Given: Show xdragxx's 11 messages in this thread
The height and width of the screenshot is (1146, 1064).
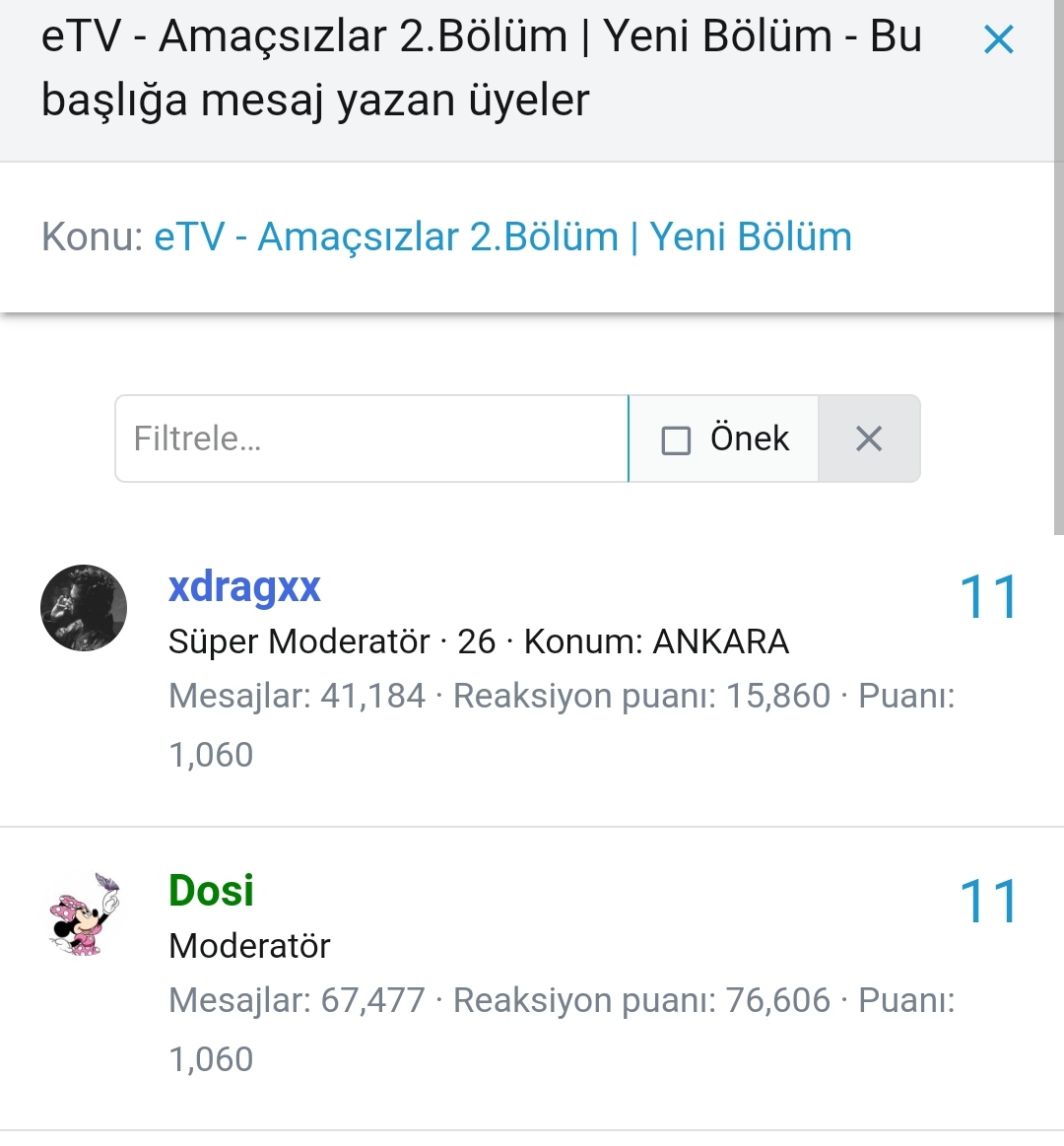Looking at the screenshot, I should (x=988, y=598).
